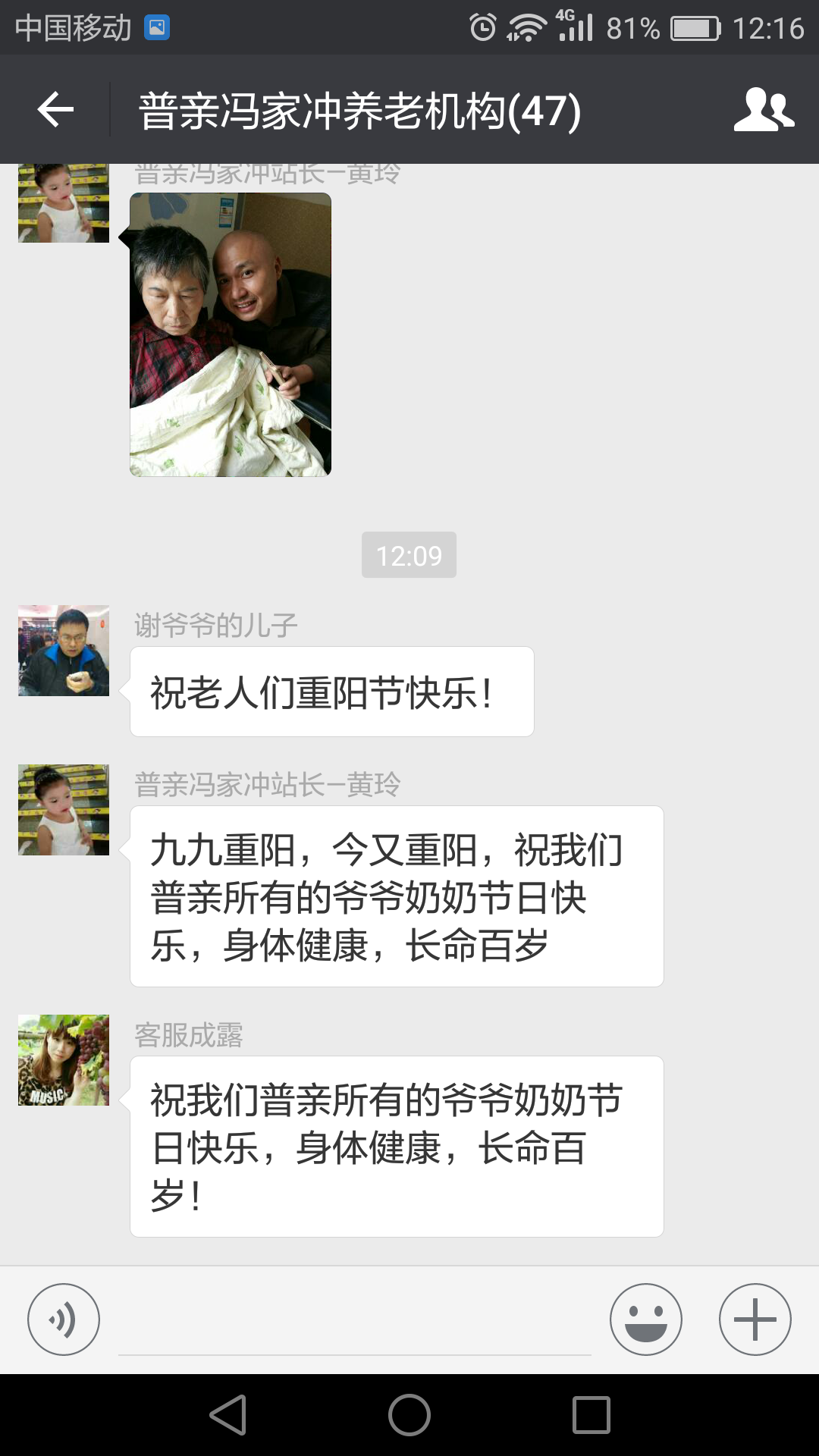
Task: Switch to voice message input
Action: tap(64, 1319)
